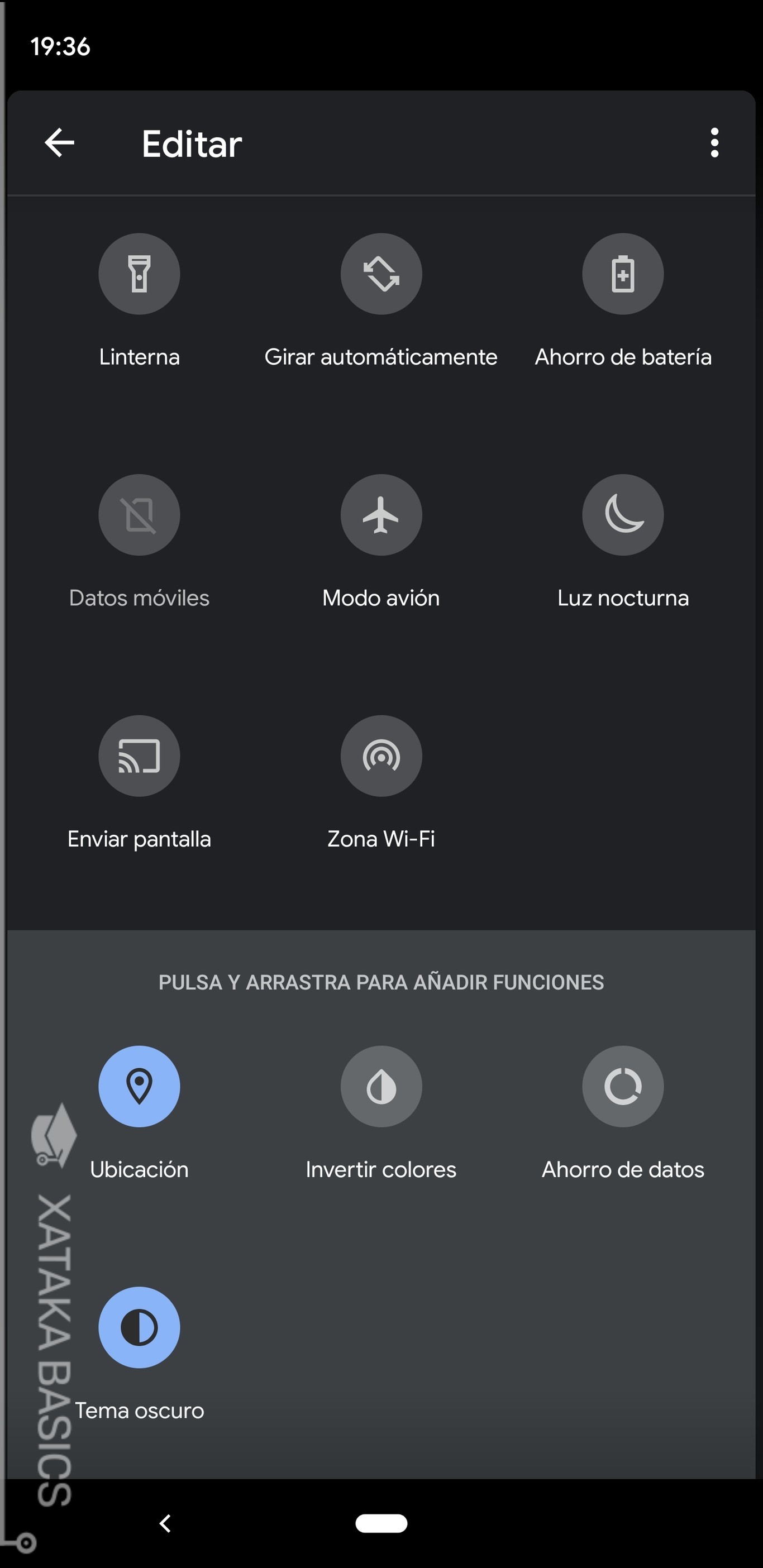Tap the Modo avión airplane icon
Image resolution: width=763 pixels, height=1568 pixels.
pos(381,514)
